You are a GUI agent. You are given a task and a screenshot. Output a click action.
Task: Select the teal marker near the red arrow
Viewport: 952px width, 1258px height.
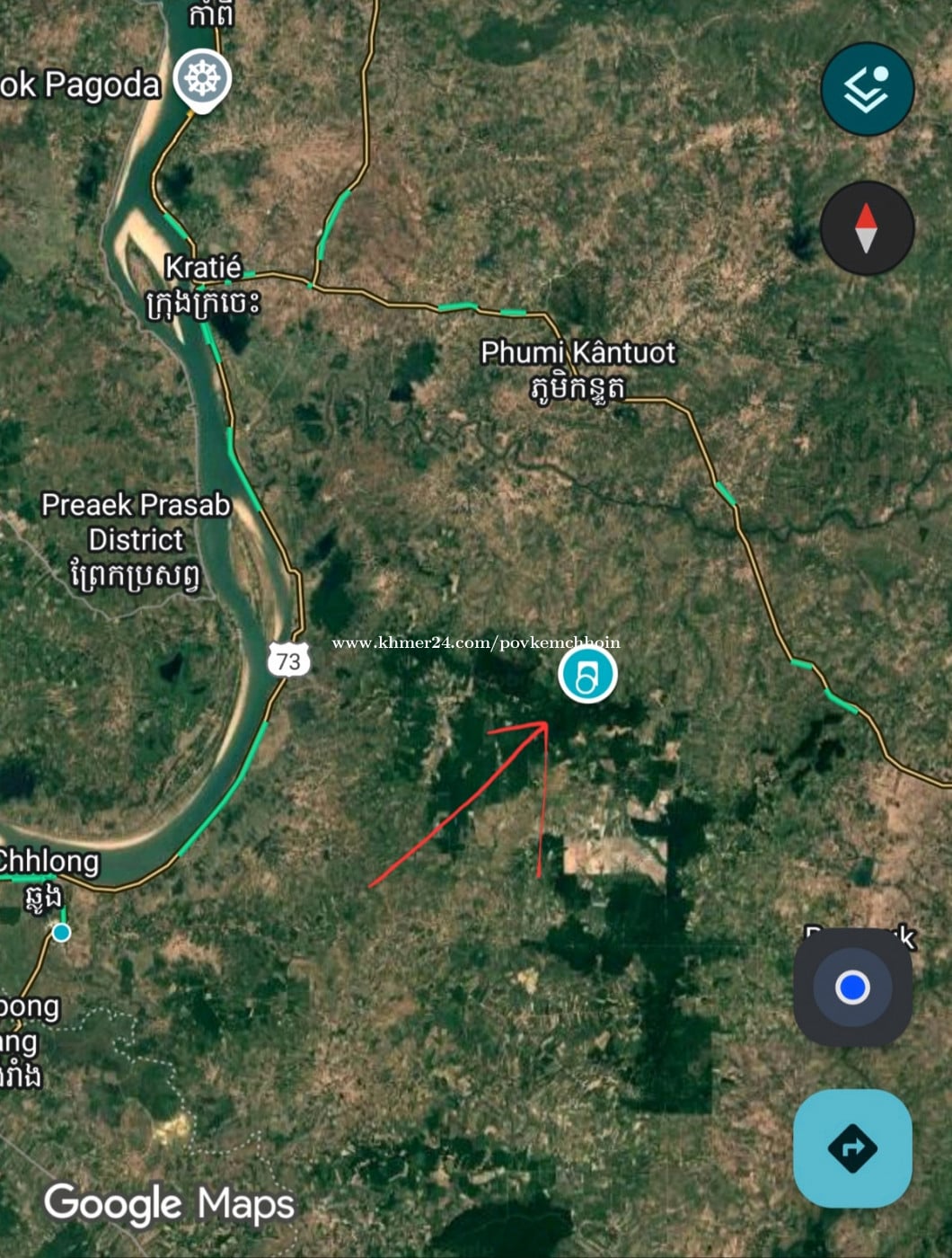pos(587,675)
